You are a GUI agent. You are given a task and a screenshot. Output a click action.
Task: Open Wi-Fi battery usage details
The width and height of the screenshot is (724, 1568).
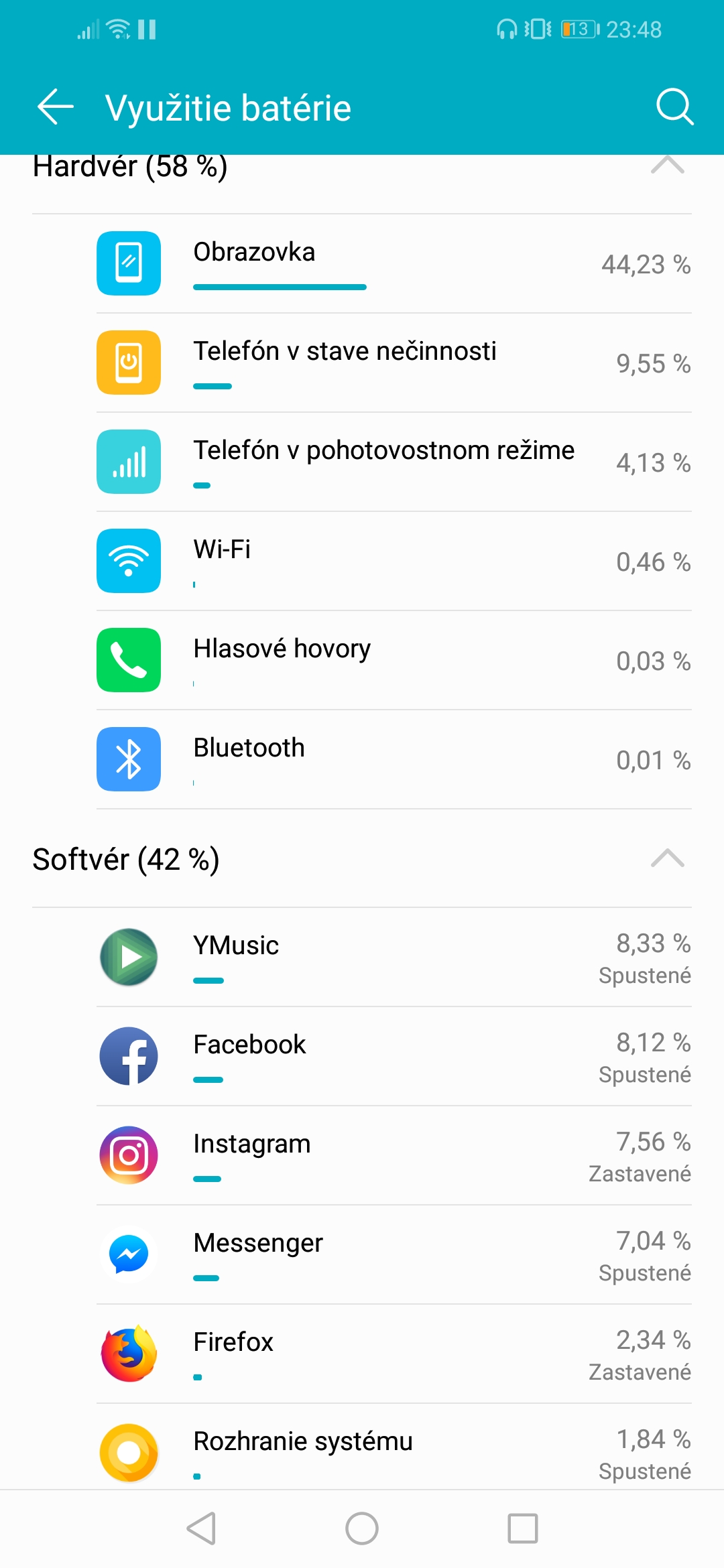point(362,562)
